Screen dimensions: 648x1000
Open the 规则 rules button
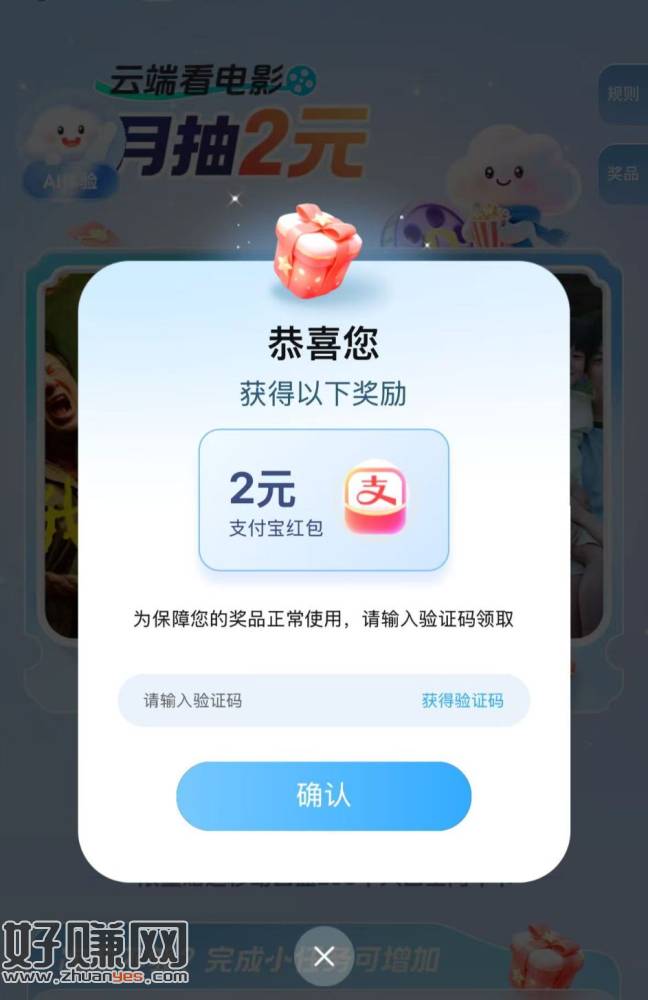click(622, 94)
